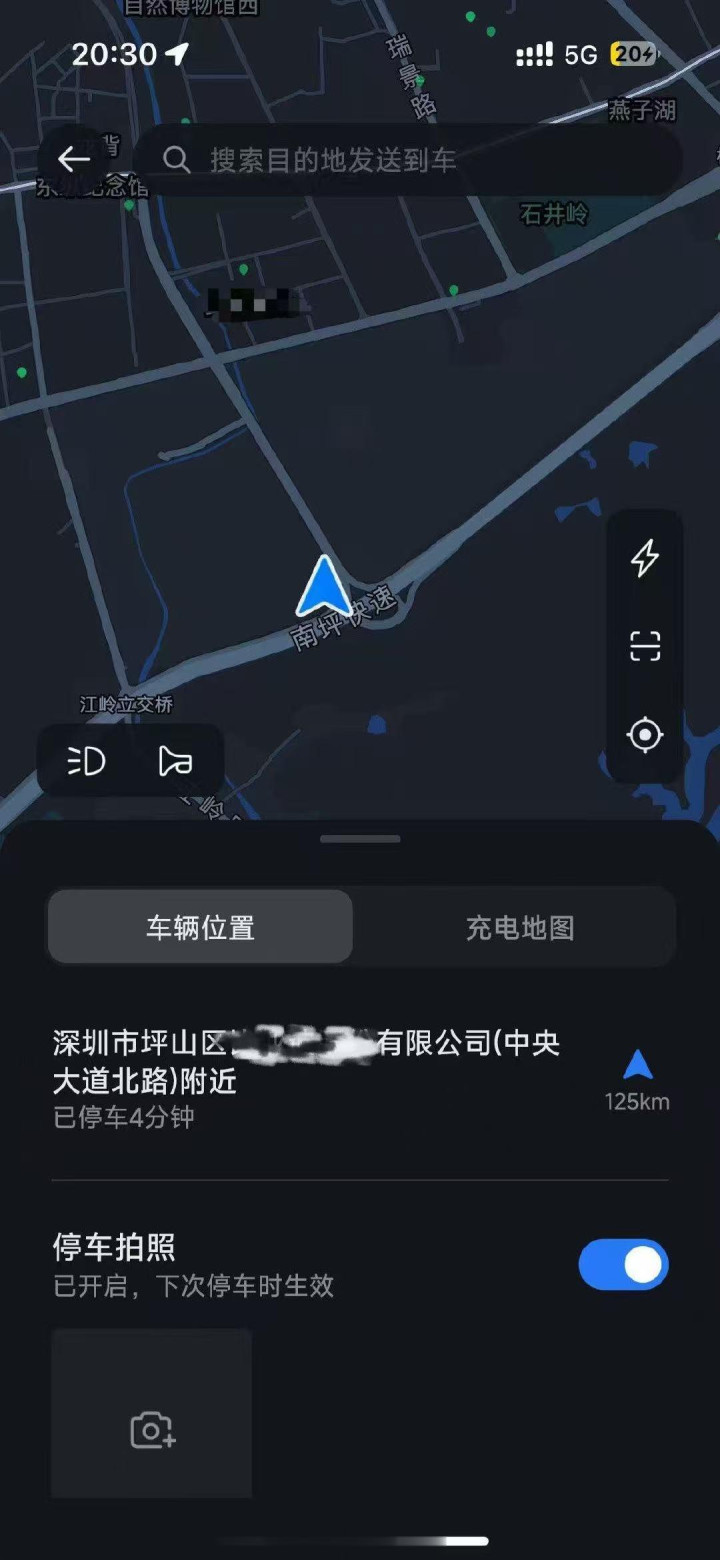This screenshot has height=1560, width=720.
Task: Switch to the 充电地图 tab
Action: [x=519, y=927]
